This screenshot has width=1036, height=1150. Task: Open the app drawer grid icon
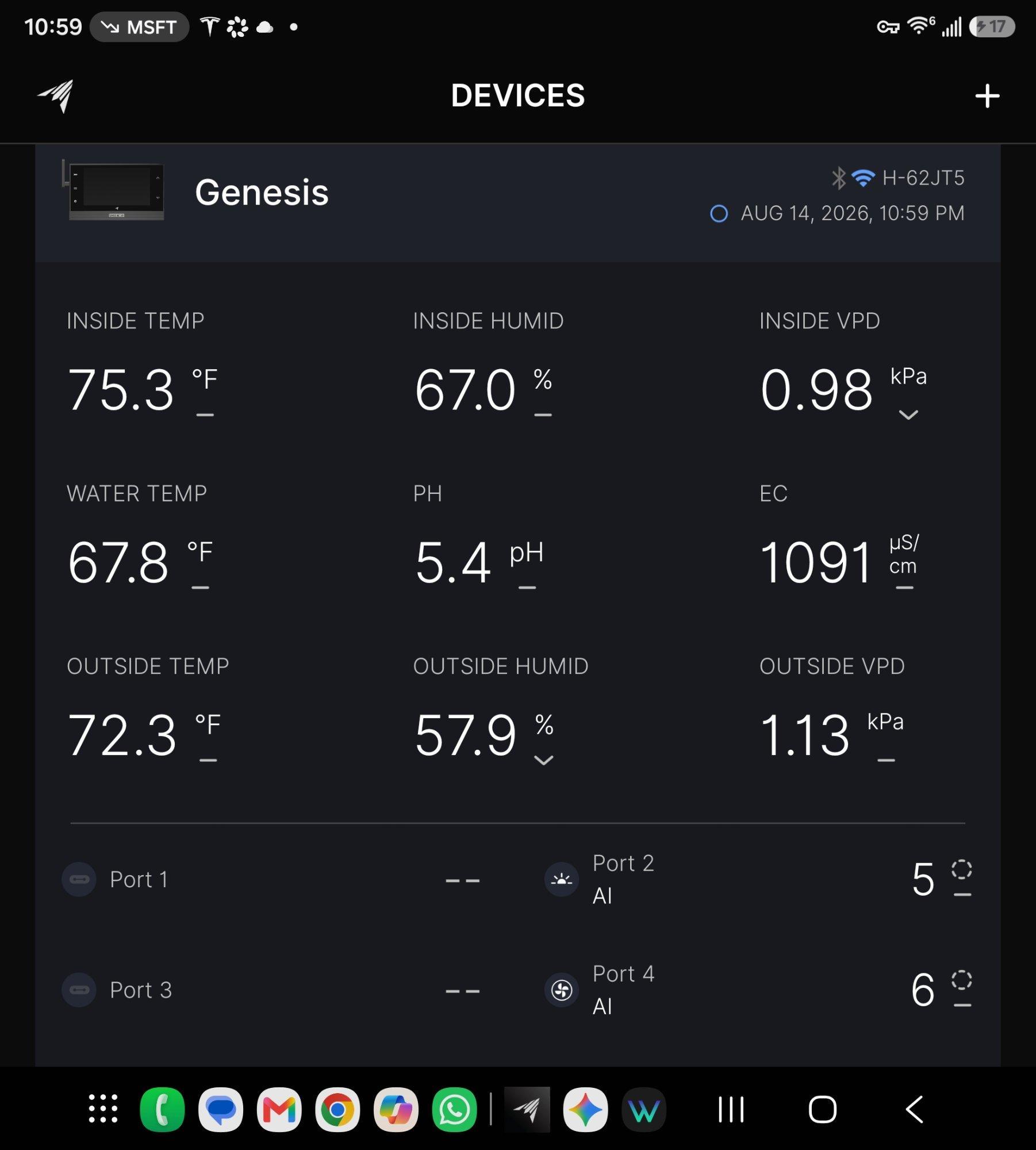(103, 1109)
